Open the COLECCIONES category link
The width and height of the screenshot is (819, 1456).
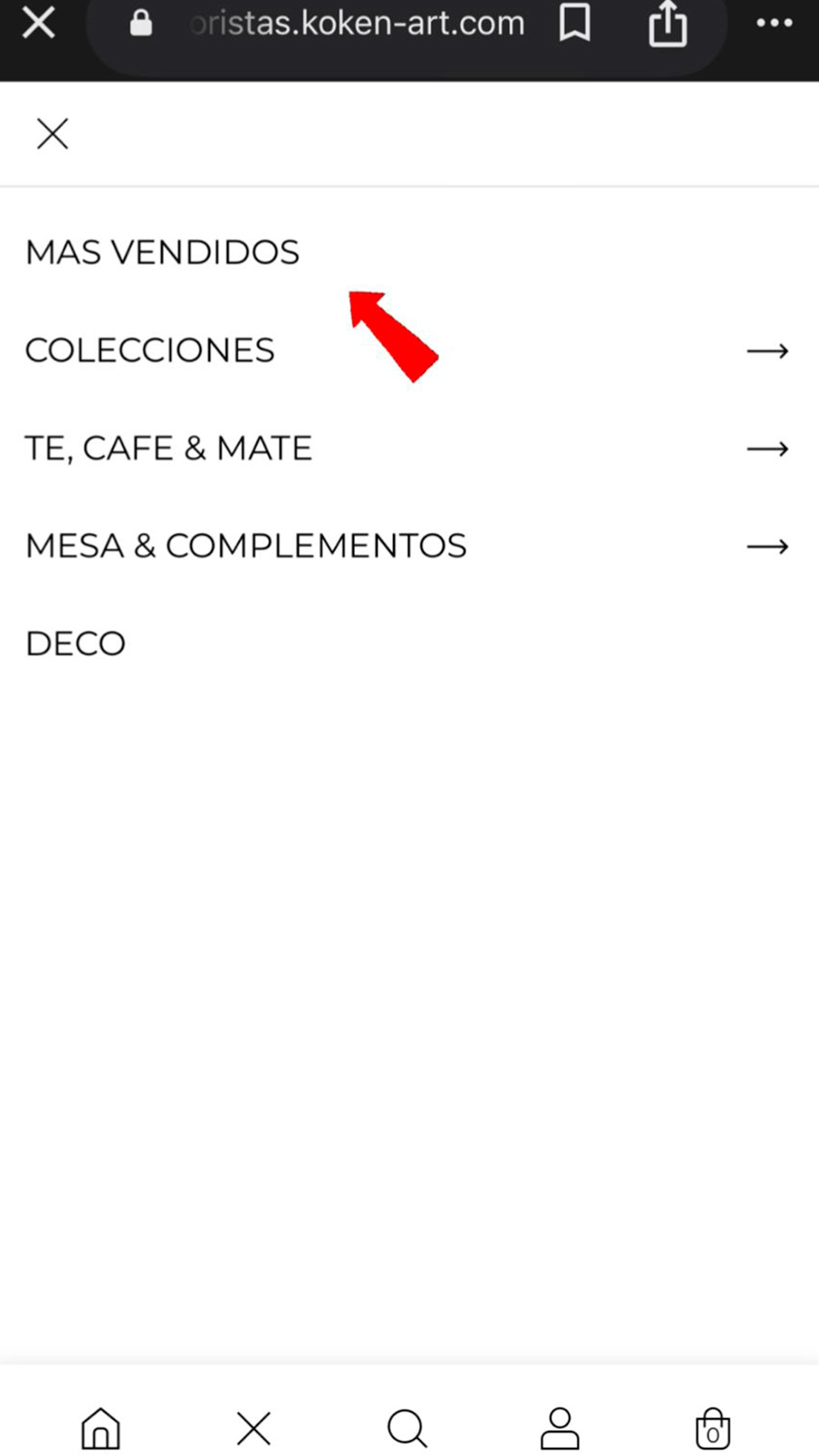click(150, 349)
